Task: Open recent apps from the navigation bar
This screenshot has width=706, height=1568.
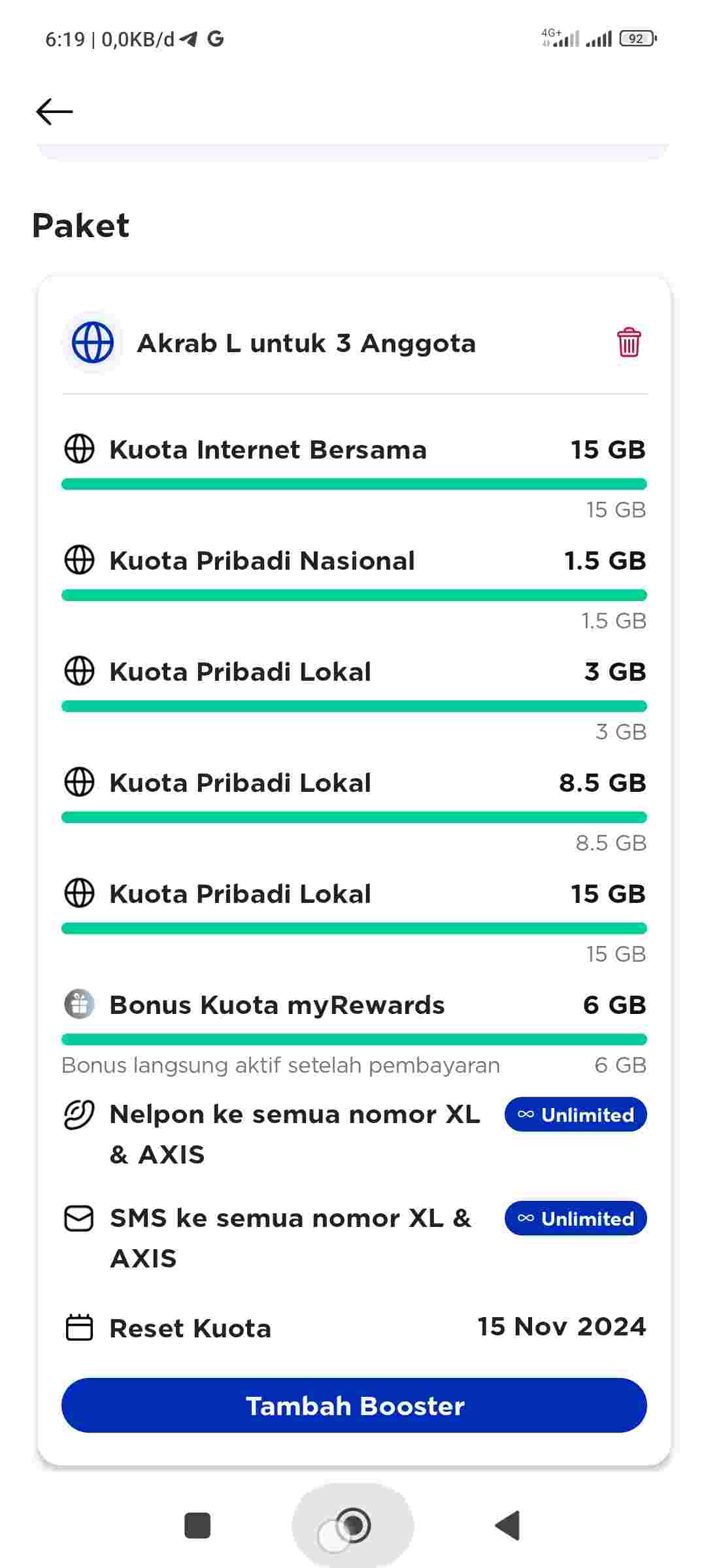Action: [197, 1526]
